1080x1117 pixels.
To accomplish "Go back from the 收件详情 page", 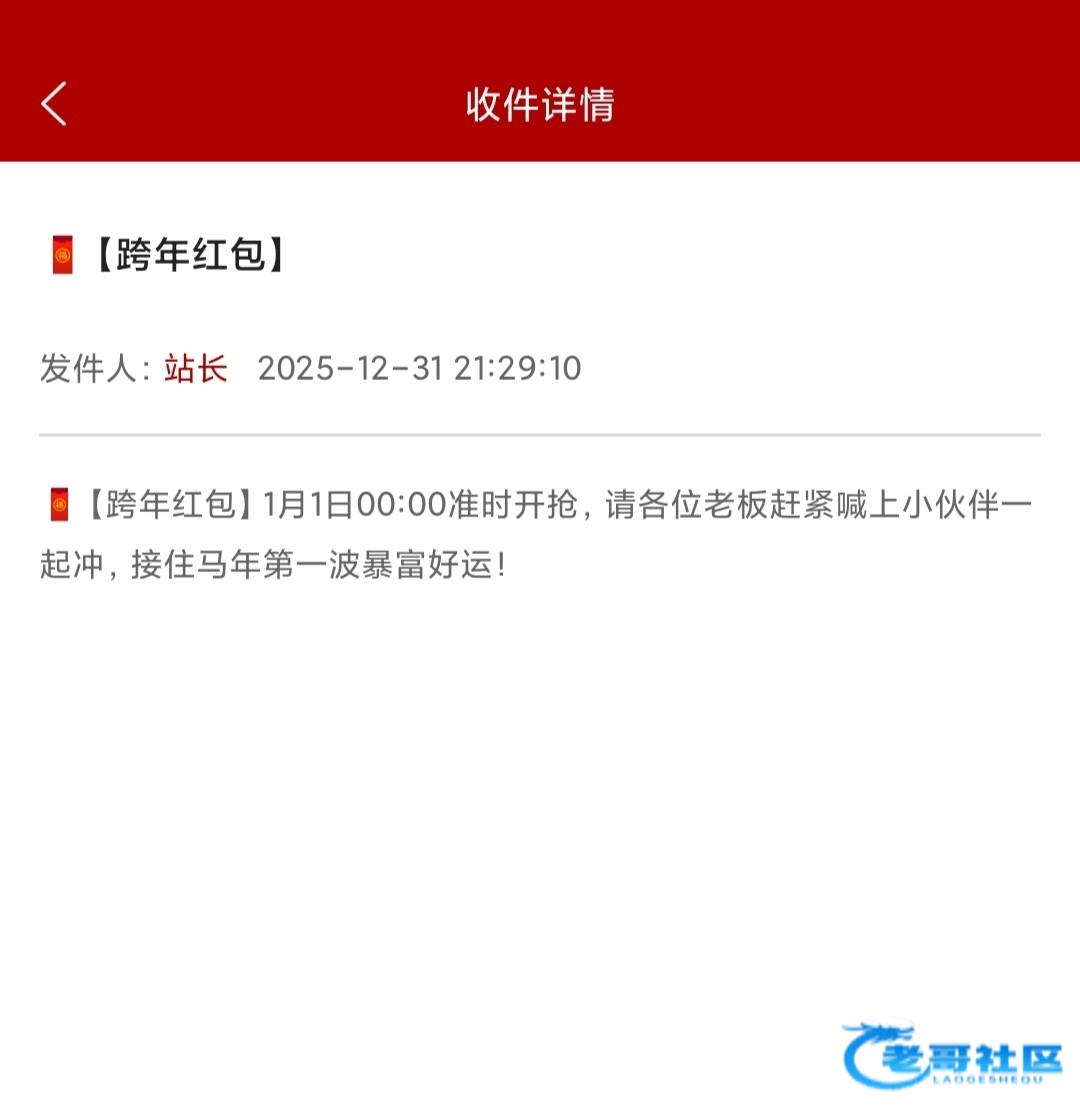I will [x=54, y=104].
